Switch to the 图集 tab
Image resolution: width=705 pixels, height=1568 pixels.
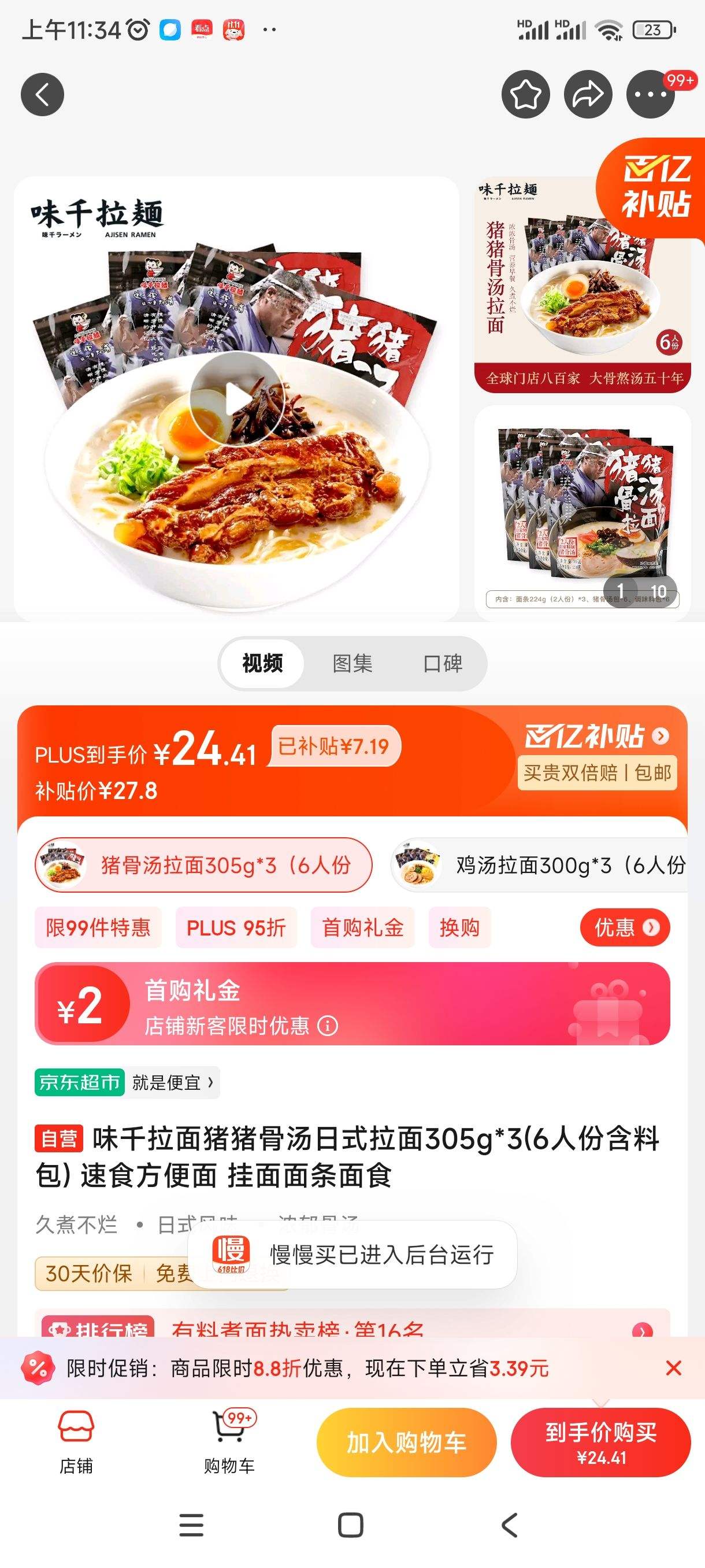(x=352, y=663)
